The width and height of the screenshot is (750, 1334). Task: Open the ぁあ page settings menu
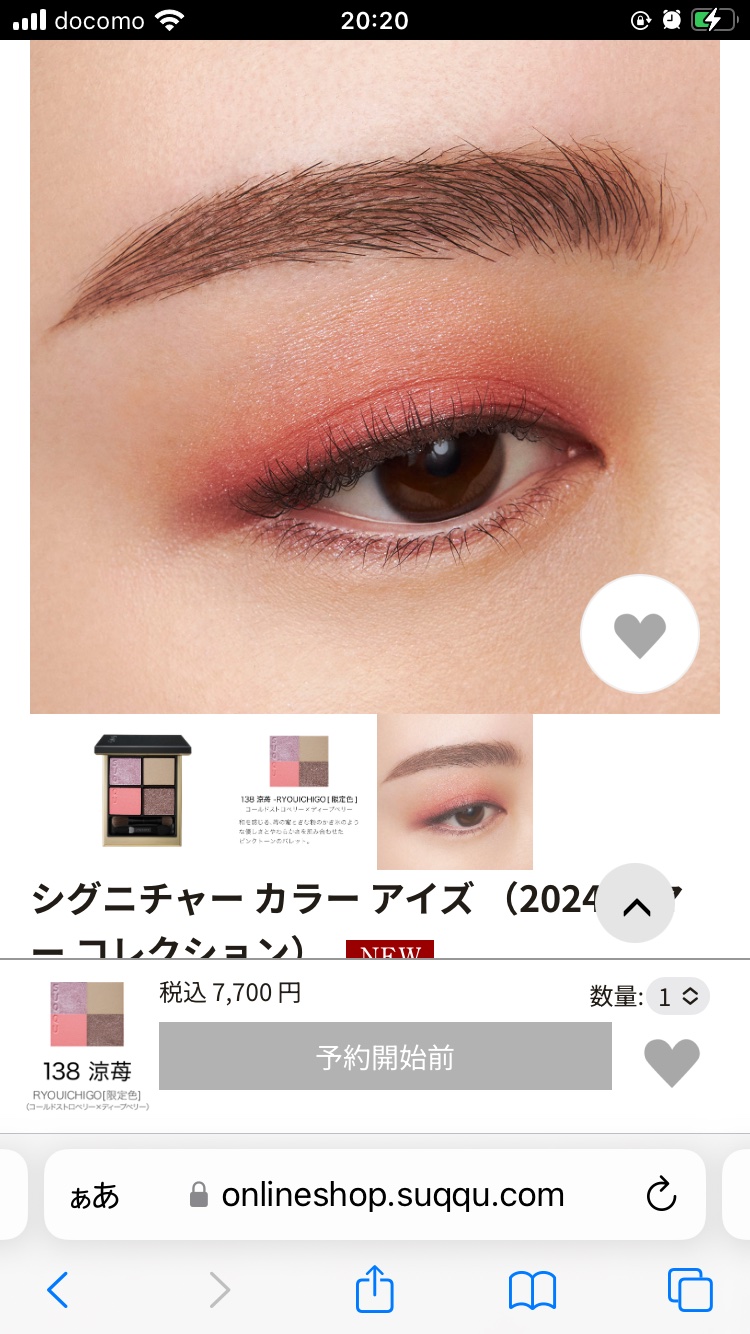(94, 1195)
